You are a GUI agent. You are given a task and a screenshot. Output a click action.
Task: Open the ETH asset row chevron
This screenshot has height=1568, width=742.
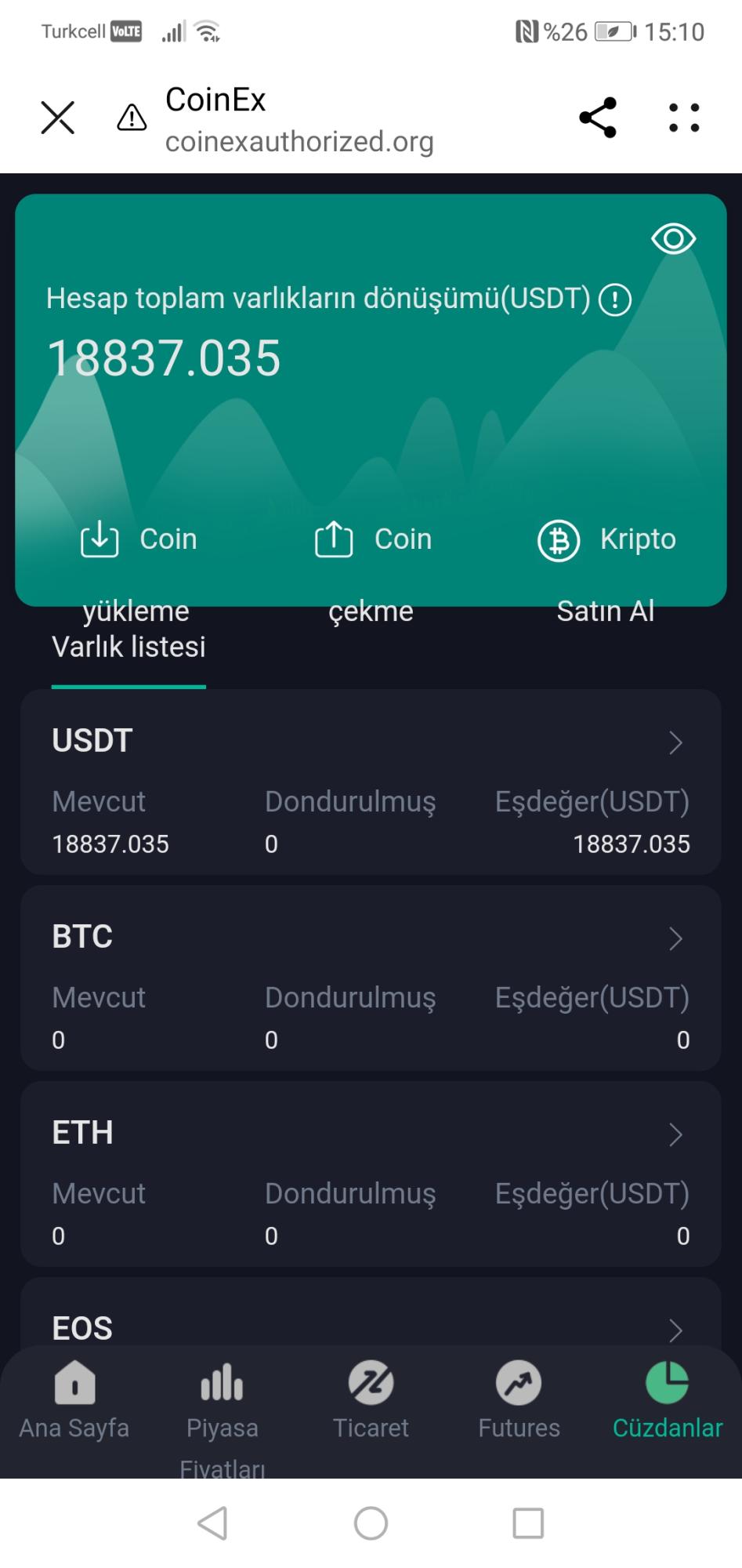[675, 1134]
